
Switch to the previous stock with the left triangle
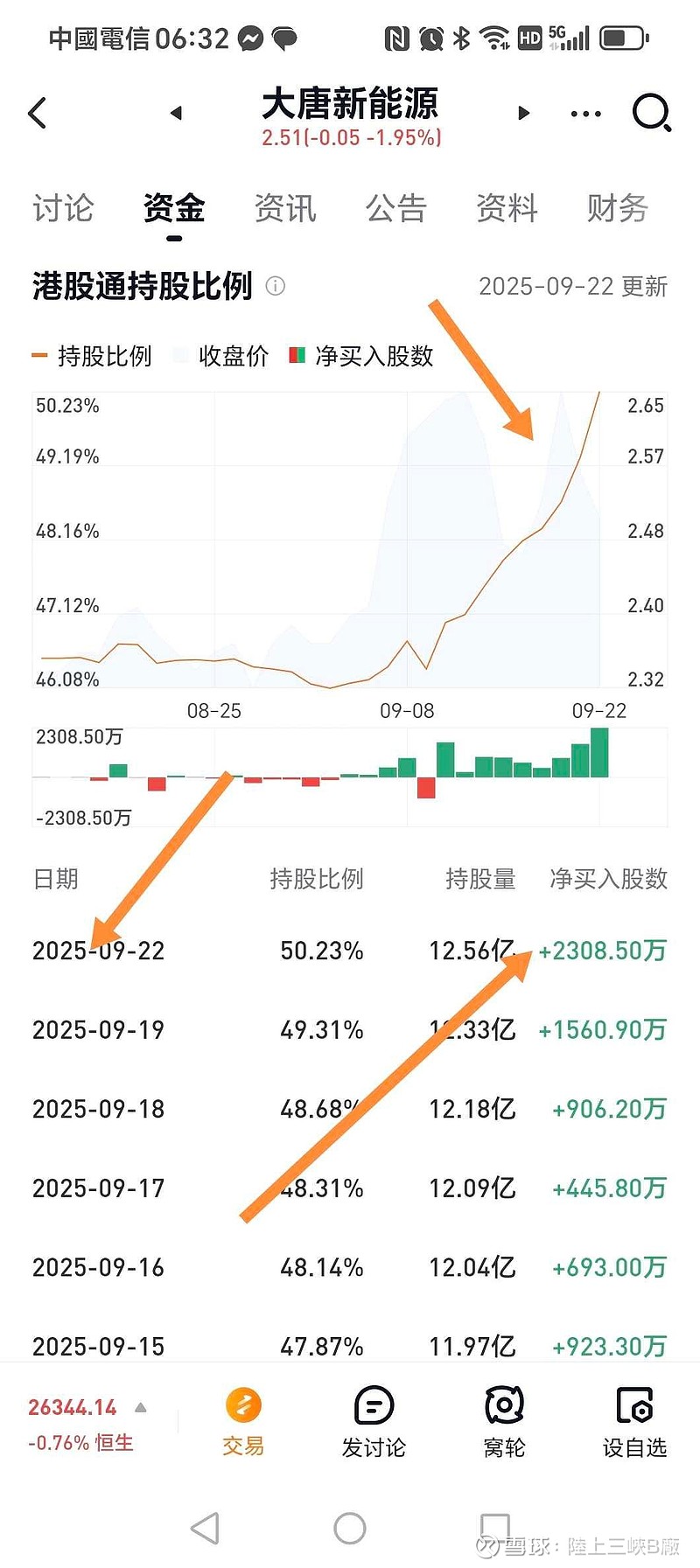coord(176,113)
